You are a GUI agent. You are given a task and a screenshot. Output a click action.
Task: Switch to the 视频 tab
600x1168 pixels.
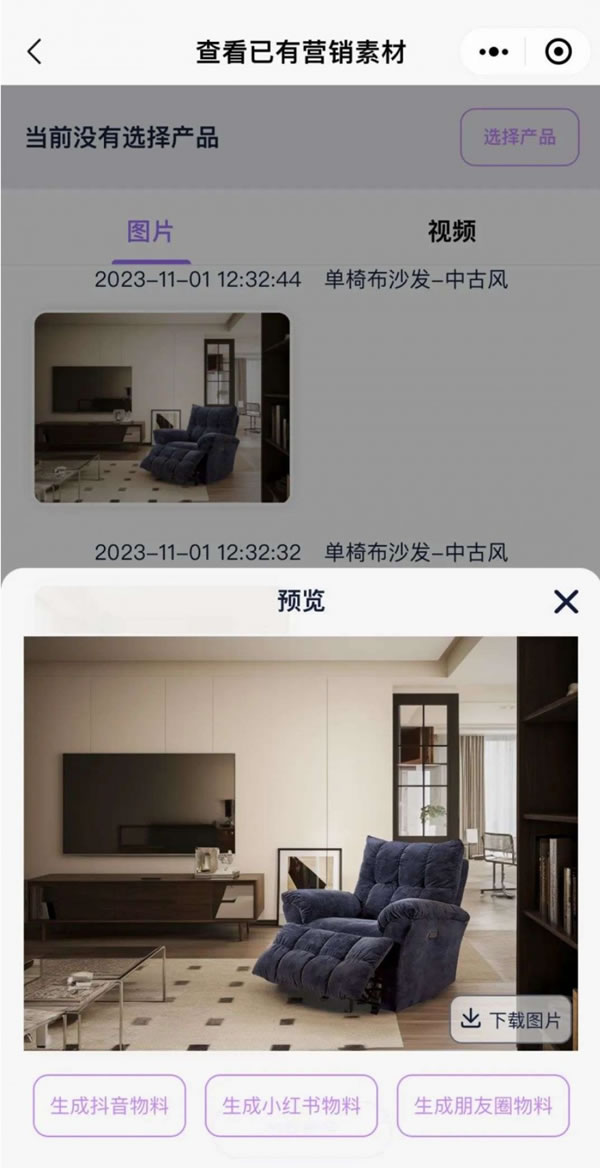(452, 232)
